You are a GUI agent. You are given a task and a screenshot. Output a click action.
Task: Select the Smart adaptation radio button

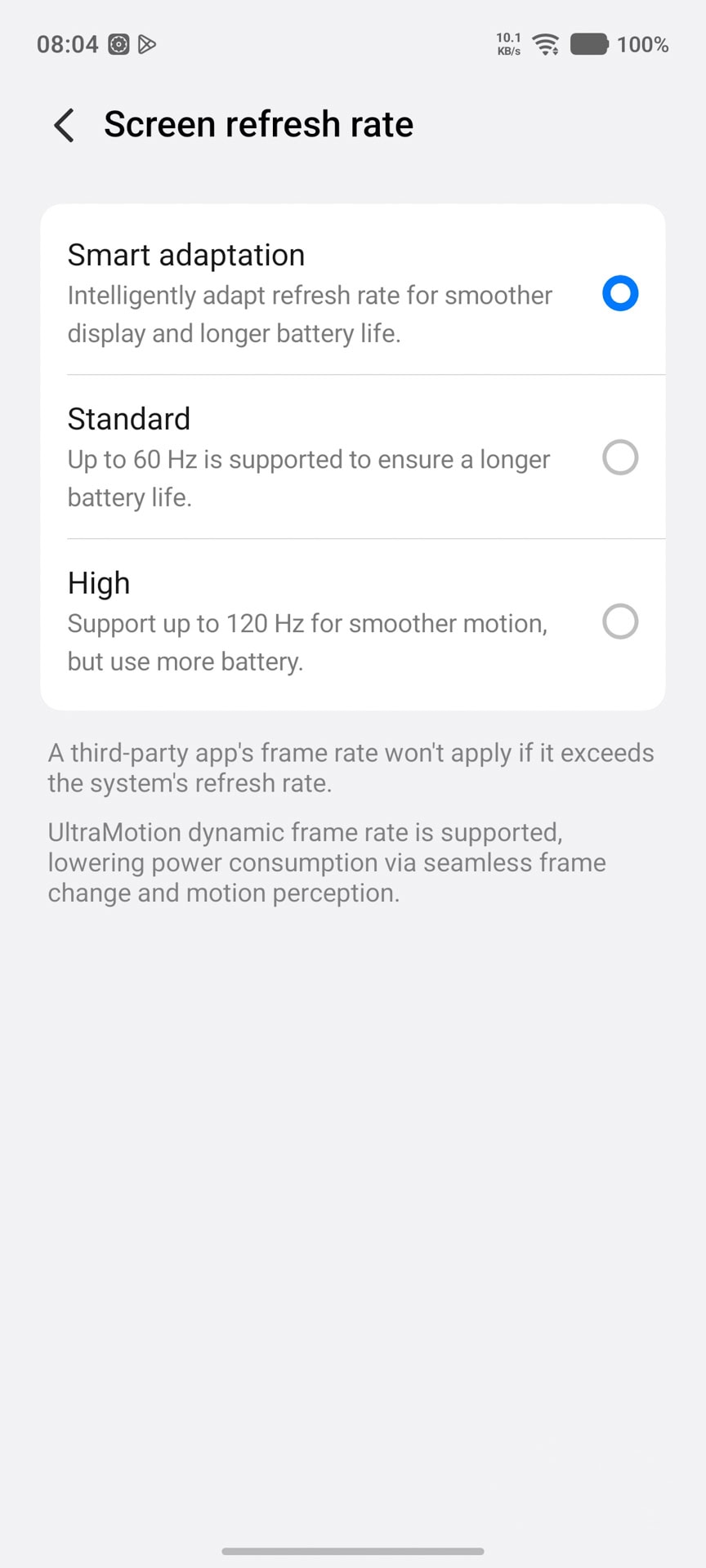coord(619,293)
